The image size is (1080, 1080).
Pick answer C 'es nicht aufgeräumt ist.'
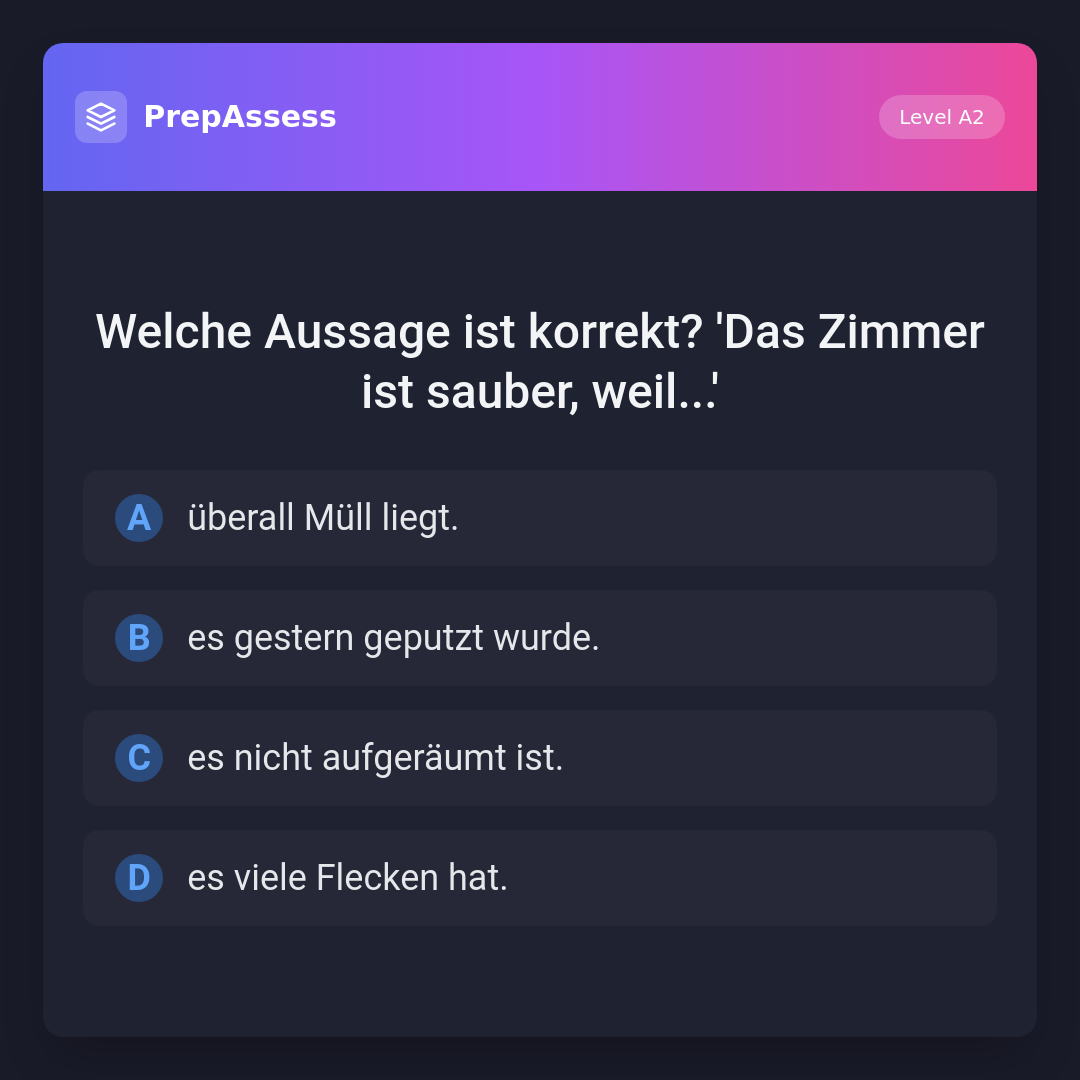tap(539, 758)
